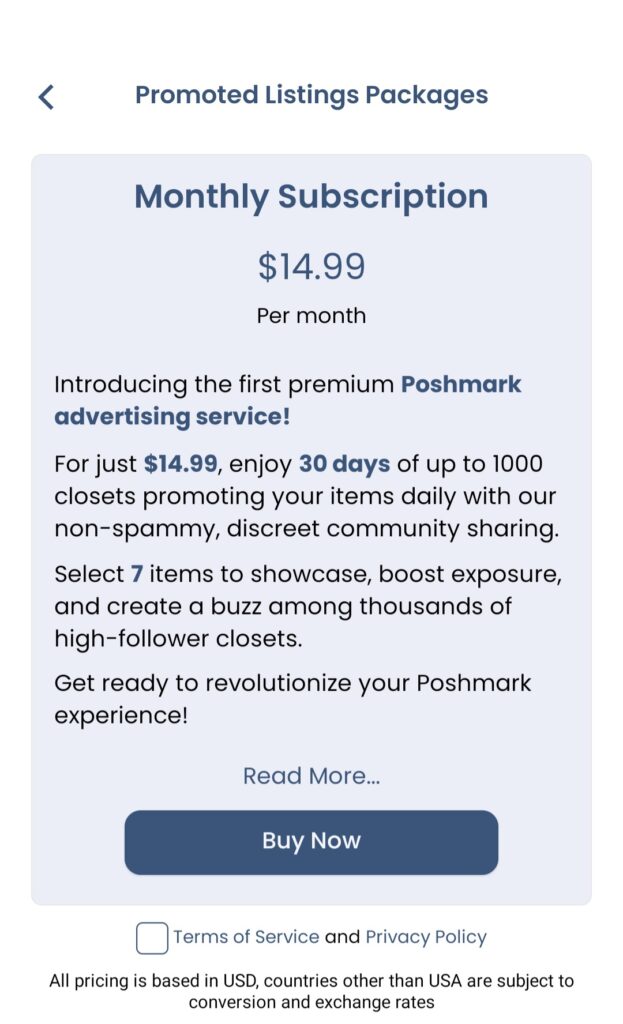This screenshot has width=623, height=1024.
Task: Buy the Monthly Subscription now
Action: [x=312, y=842]
